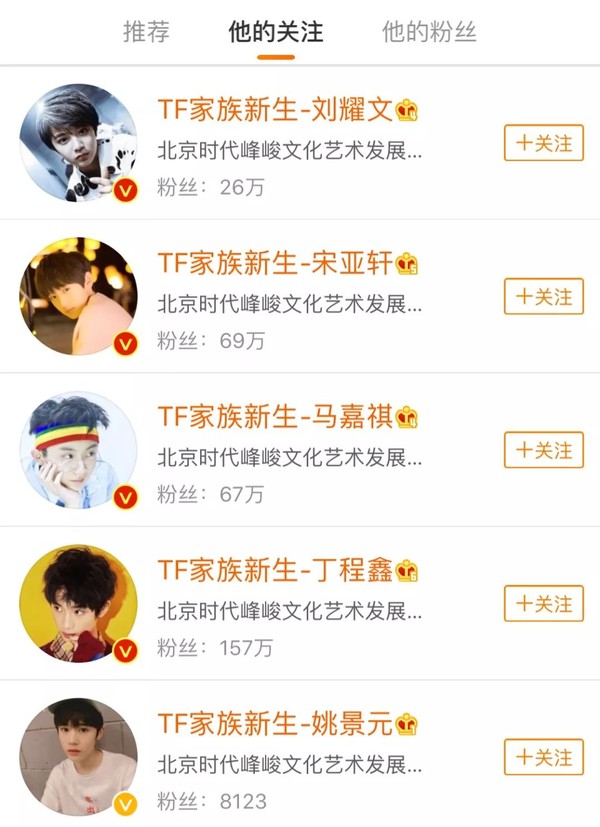600x827 pixels.
Task: Open TF家族新生-宋亚轩's profile
Action: (276, 264)
